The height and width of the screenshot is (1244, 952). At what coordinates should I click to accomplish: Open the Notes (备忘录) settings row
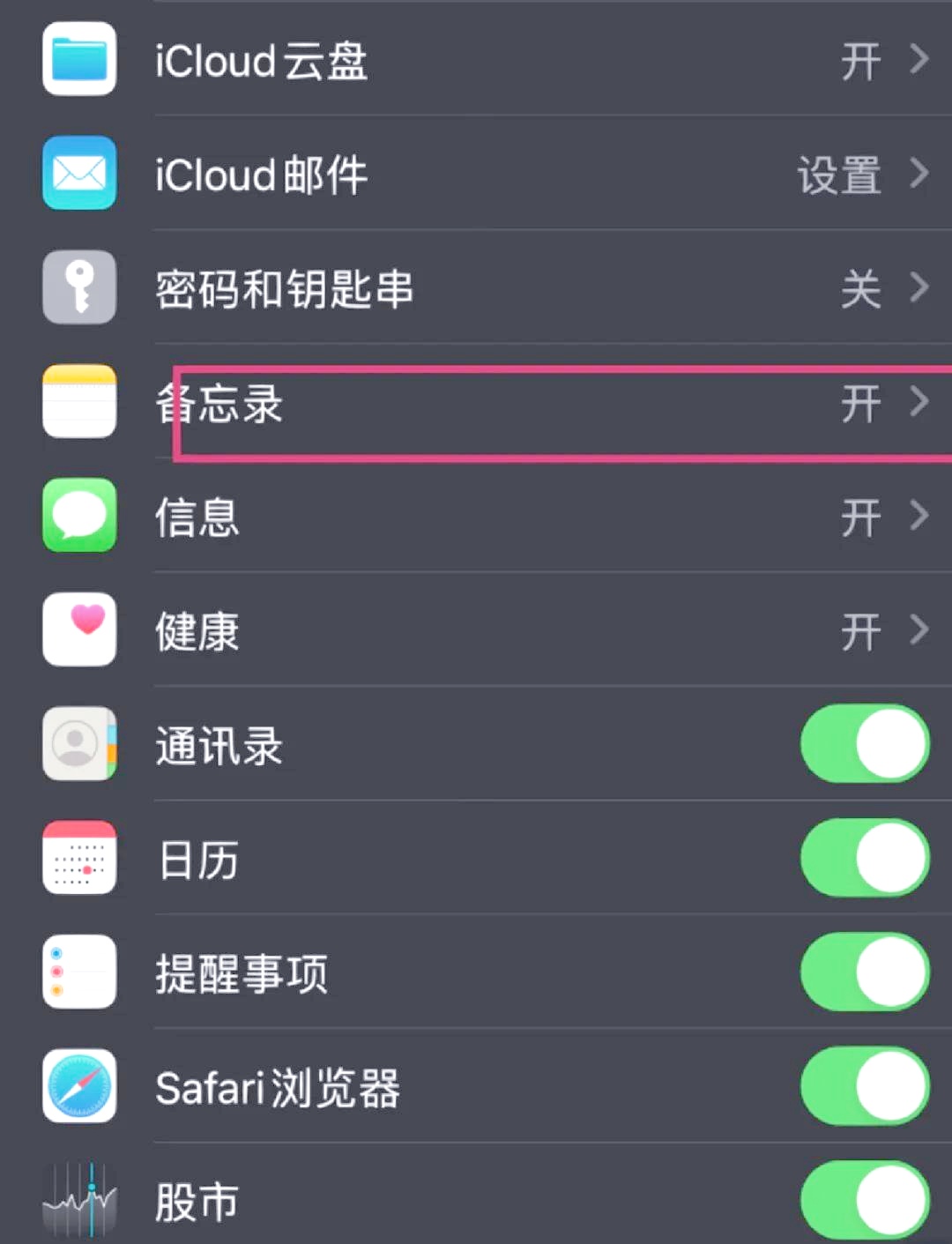coord(529,403)
